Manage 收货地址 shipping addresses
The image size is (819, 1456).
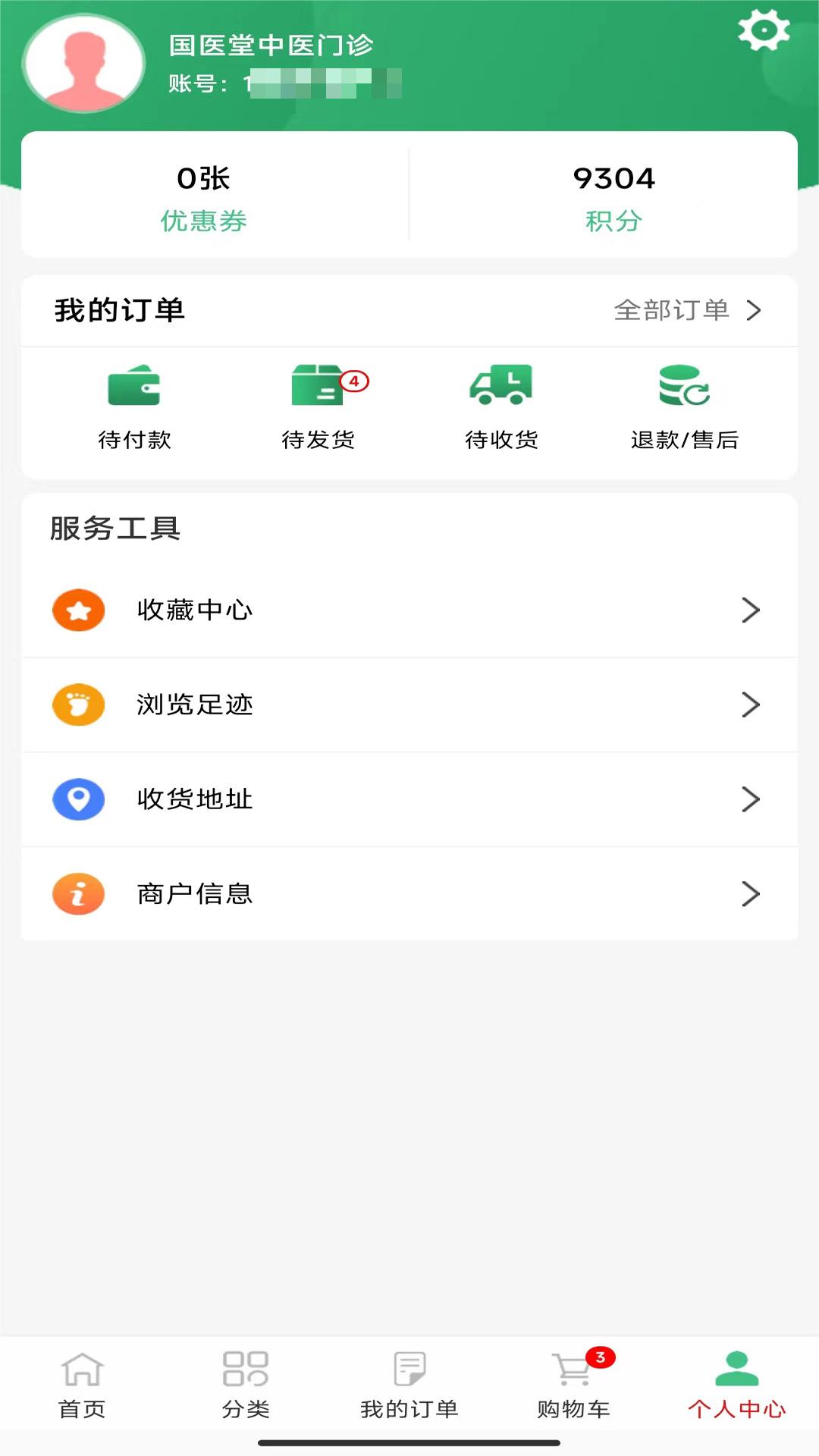[409, 799]
